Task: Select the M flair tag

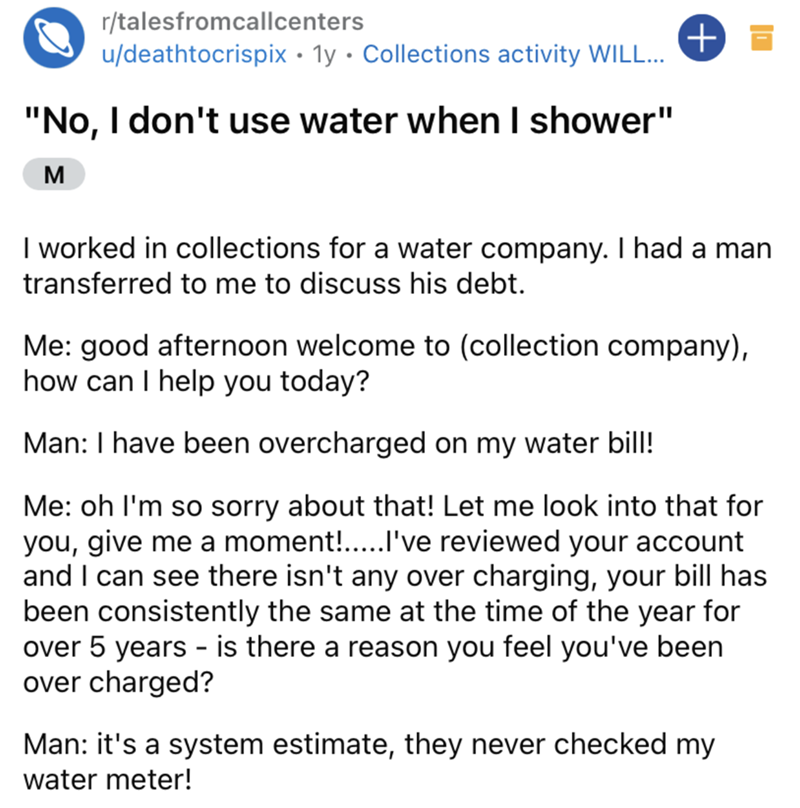Action: point(54,176)
